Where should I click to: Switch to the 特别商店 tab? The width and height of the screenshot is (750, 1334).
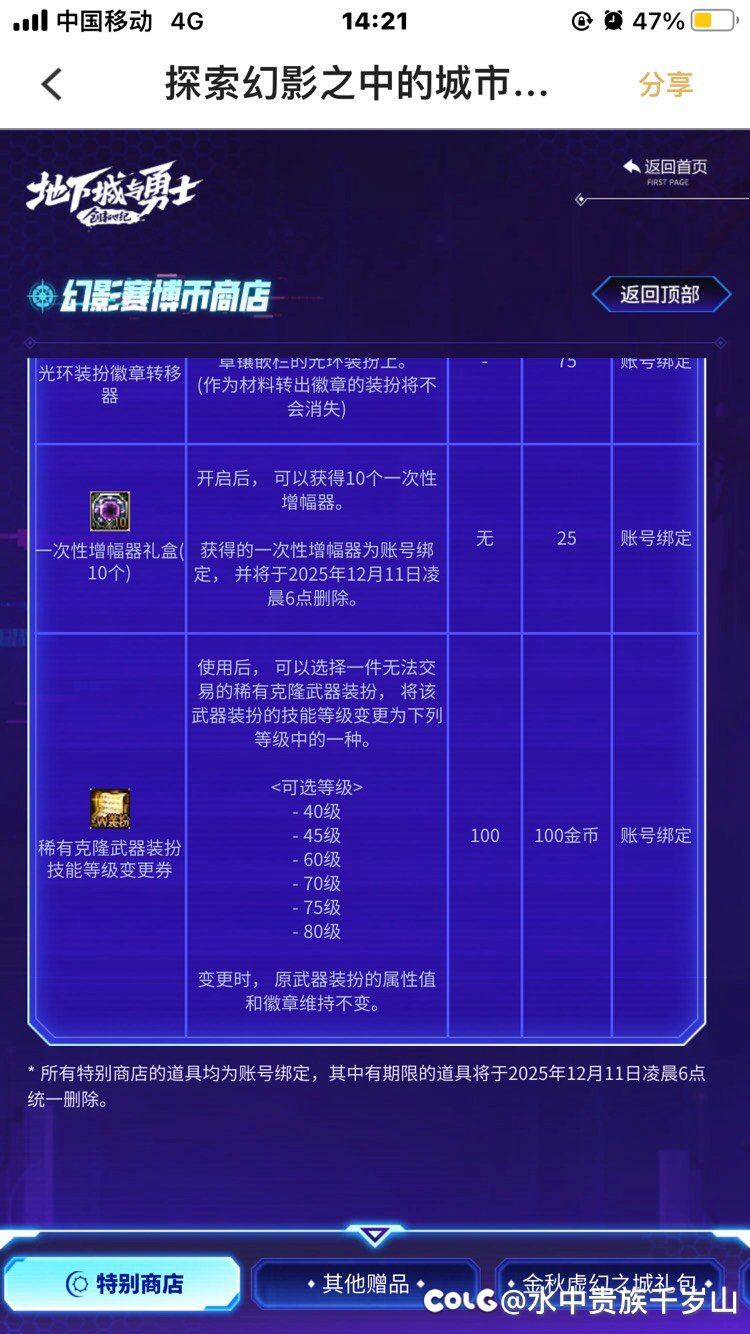click(123, 1284)
